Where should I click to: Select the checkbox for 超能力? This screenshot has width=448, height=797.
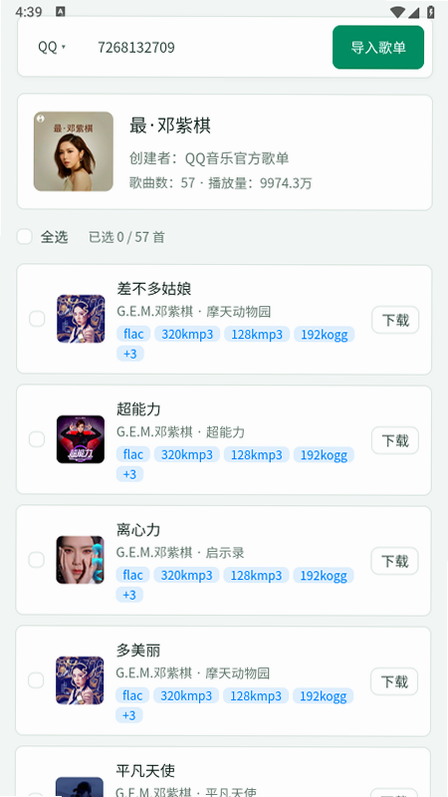point(37,440)
